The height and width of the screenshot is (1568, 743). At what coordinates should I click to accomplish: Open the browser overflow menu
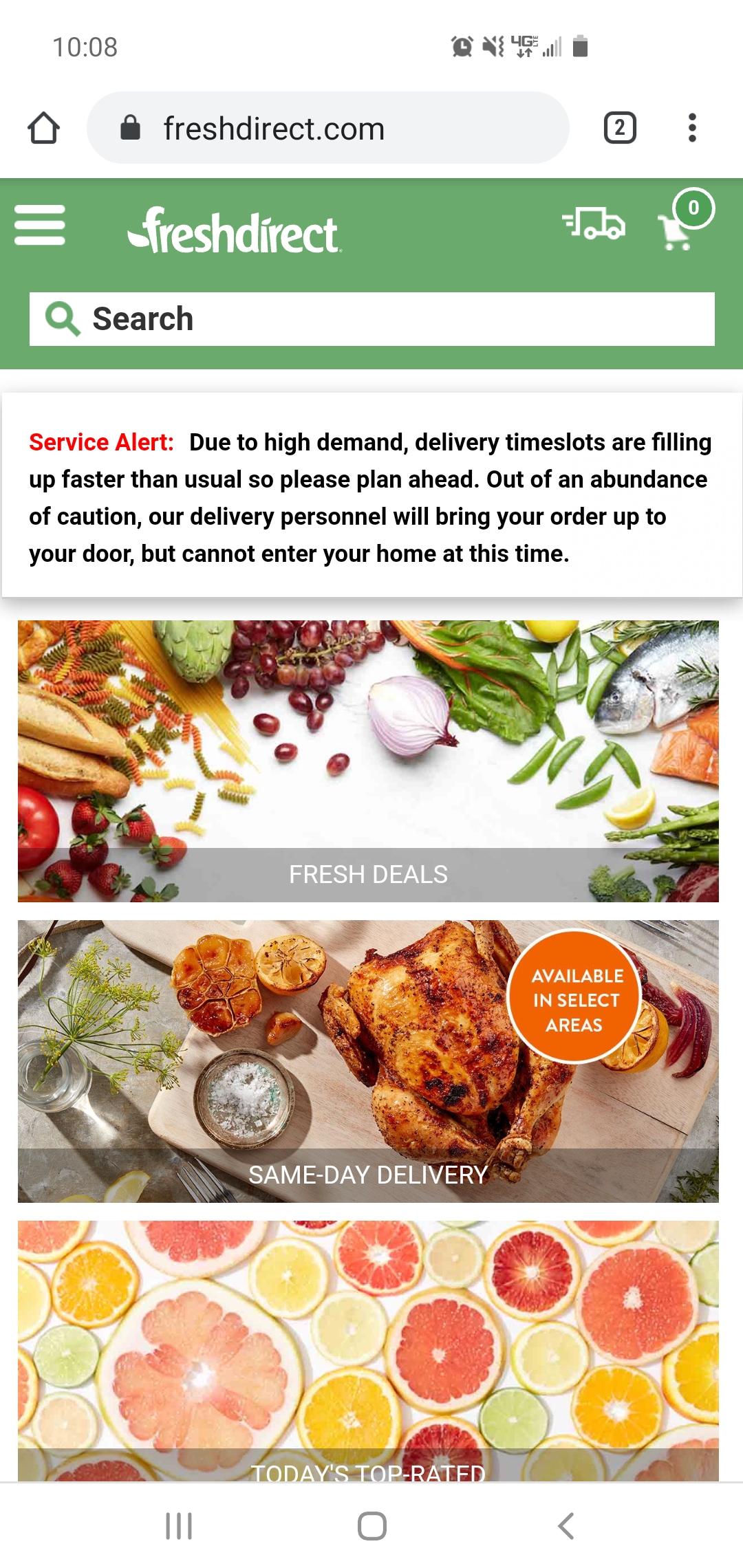(x=692, y=128)
